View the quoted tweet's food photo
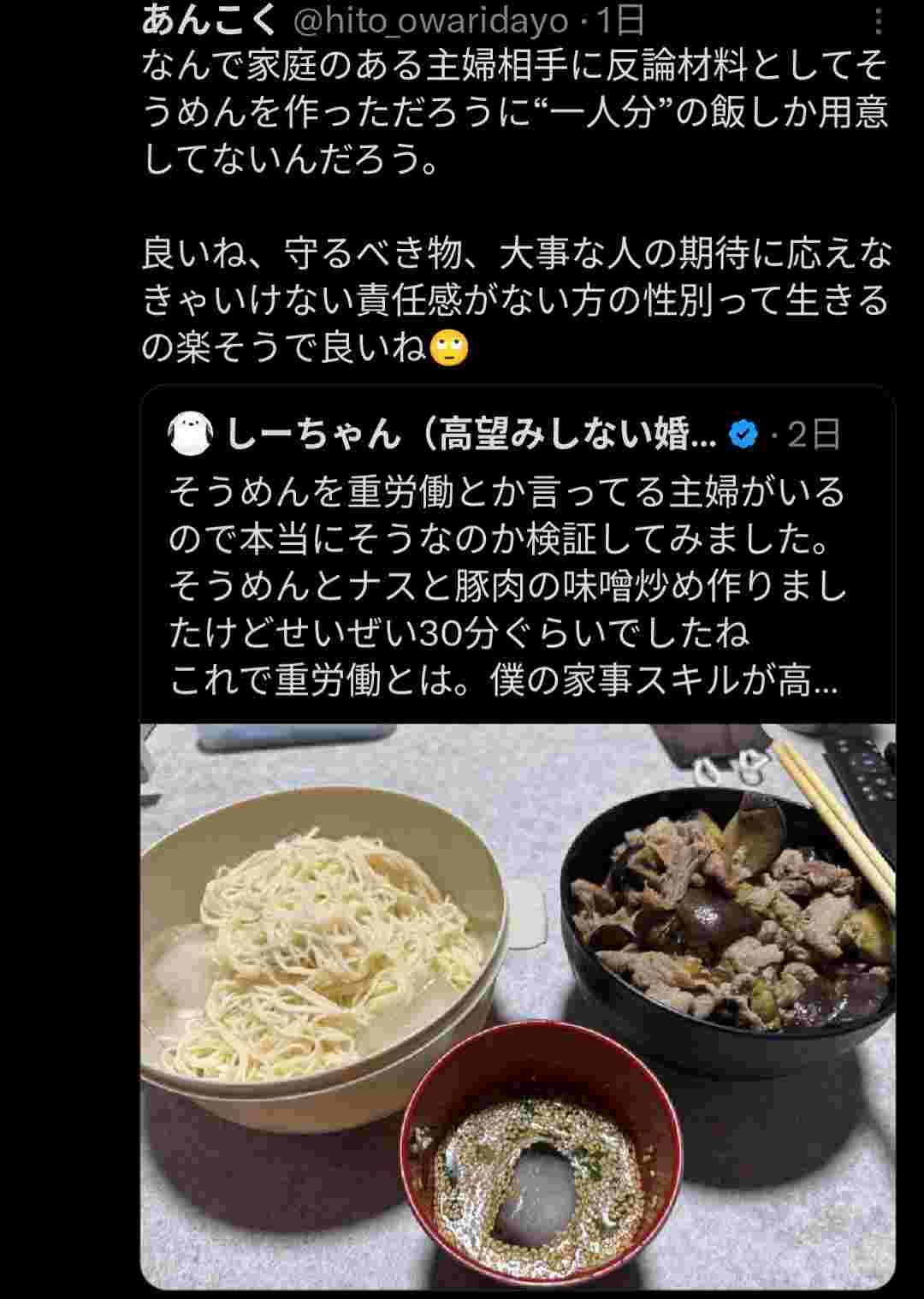Screen dimensions: 924x1299 tap(518, 1005)
